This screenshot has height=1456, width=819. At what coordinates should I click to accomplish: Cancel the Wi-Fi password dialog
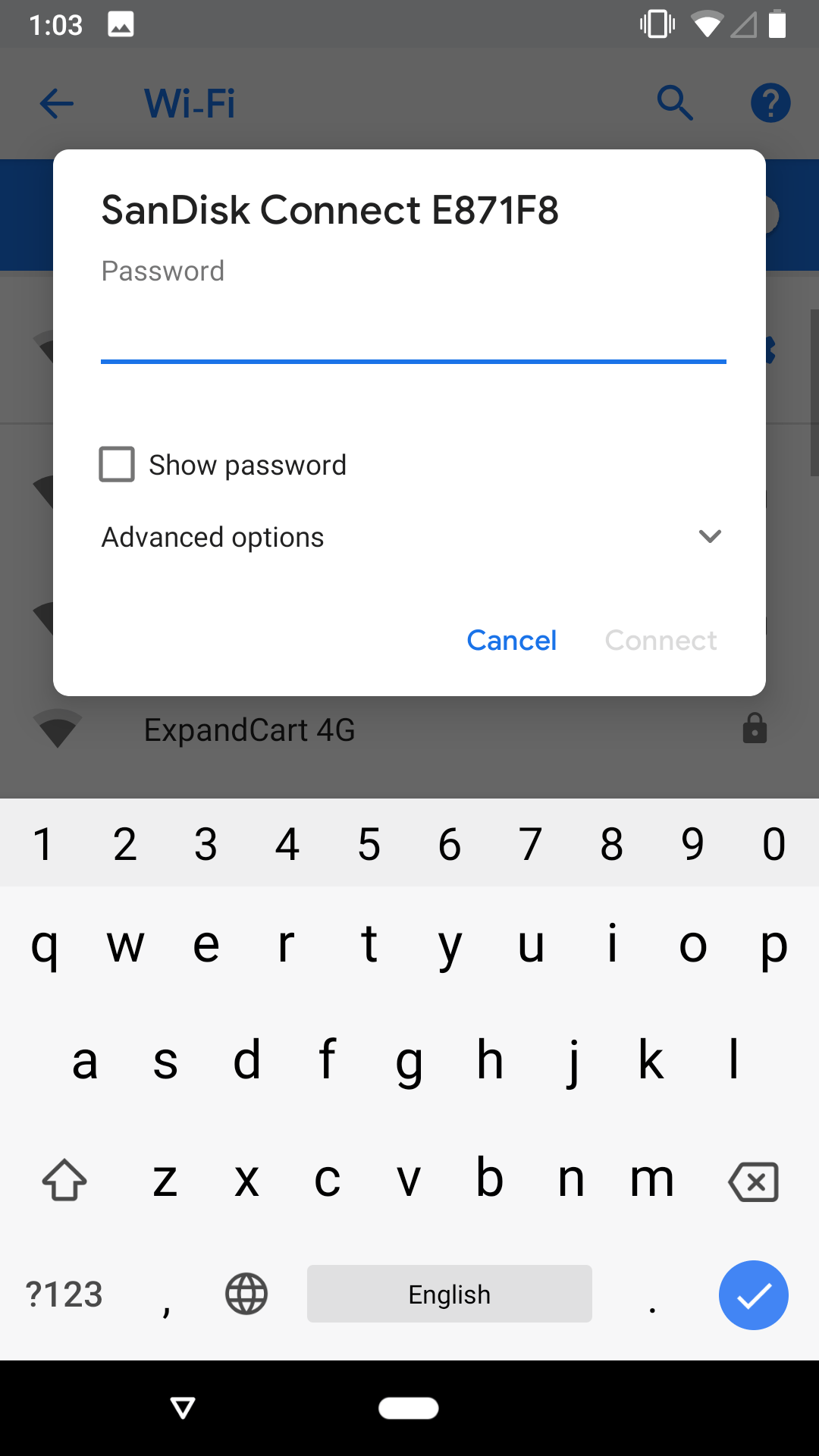click(x=512, y=641)
